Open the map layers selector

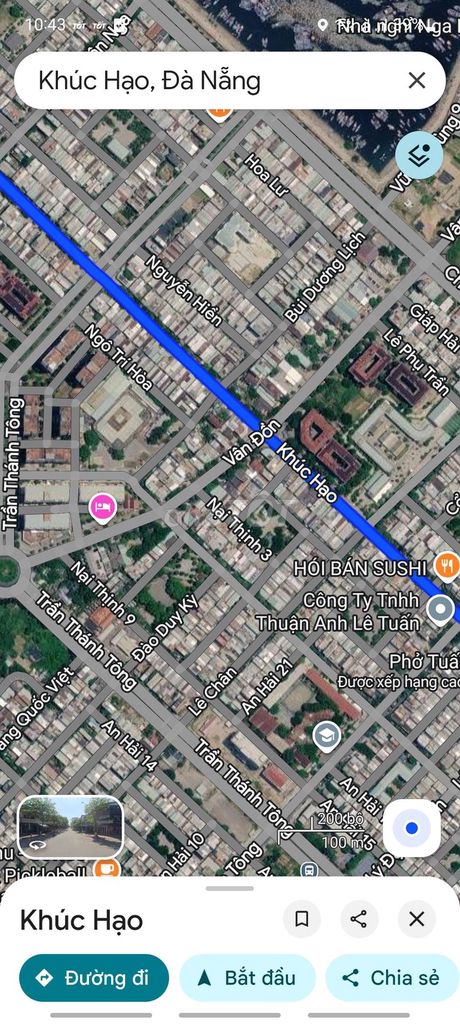point(419,155)
